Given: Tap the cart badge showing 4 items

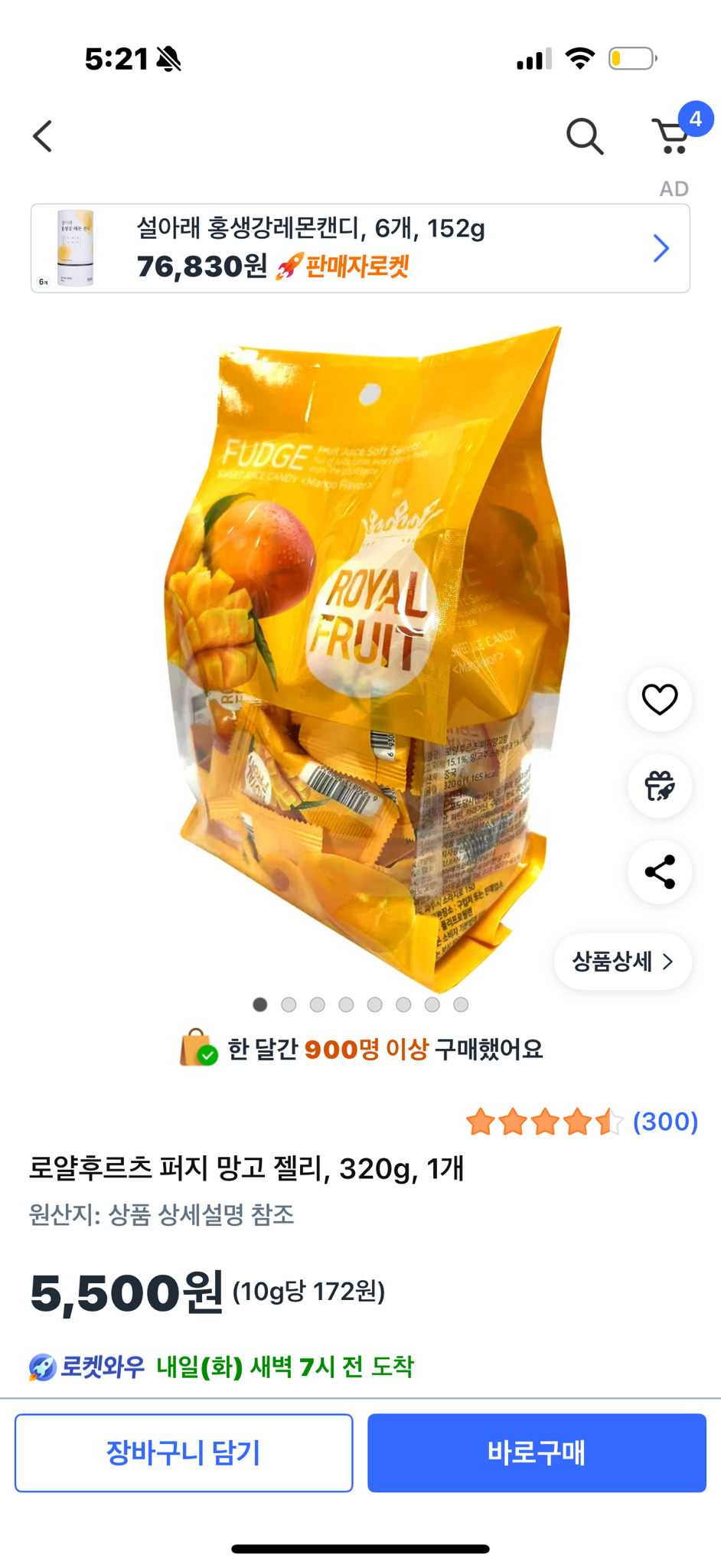Looking at the screenshot, I should (695, 118).
